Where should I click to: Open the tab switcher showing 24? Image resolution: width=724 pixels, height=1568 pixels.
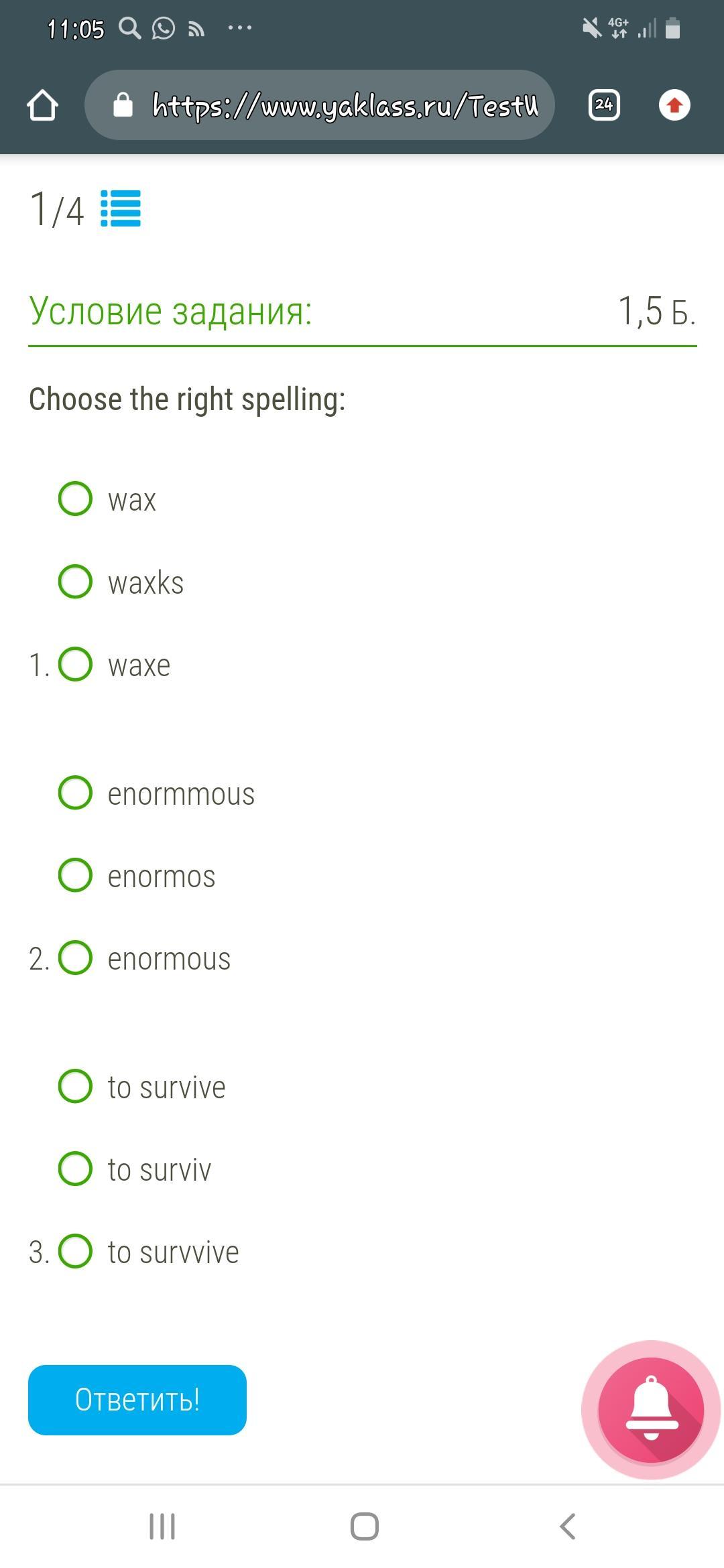[603, 105]
